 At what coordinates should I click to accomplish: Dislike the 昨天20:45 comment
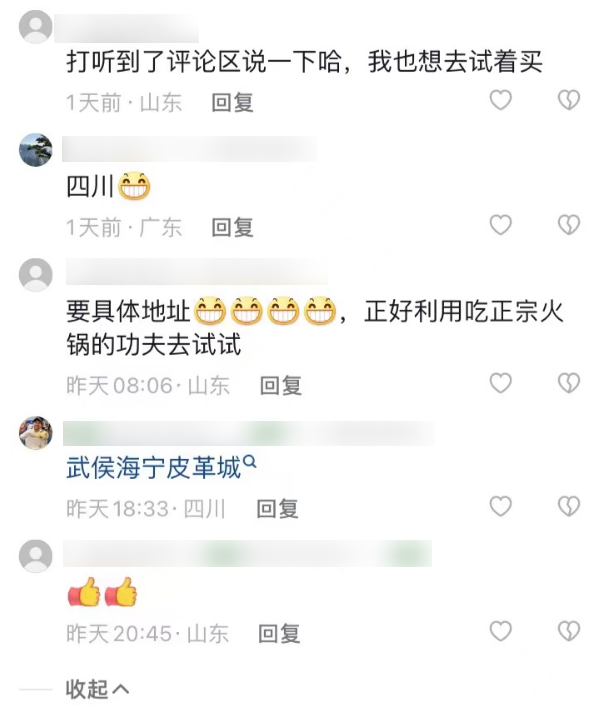pos(568,631)
